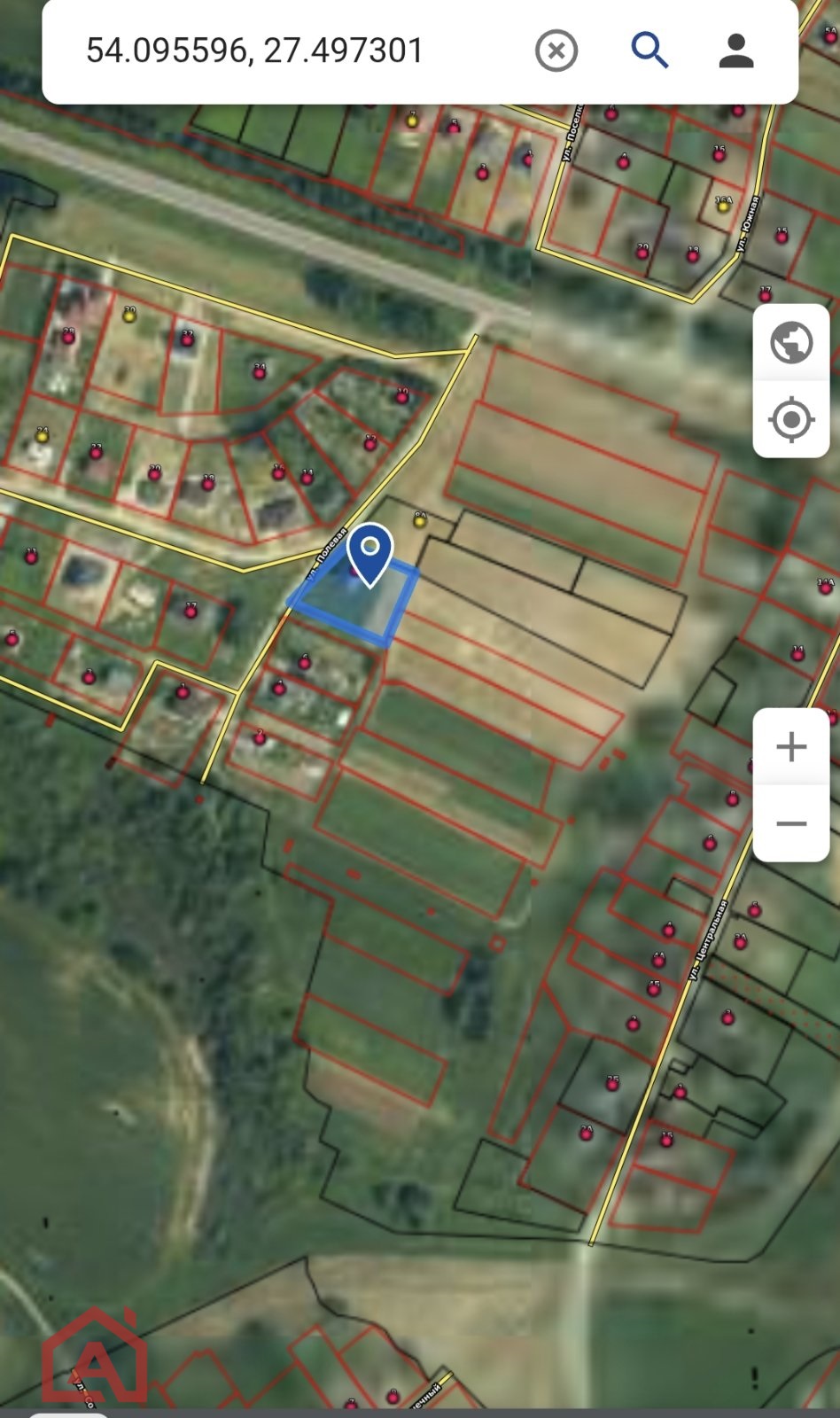
Task: Tap the coordinates search field
Action: 266,51
